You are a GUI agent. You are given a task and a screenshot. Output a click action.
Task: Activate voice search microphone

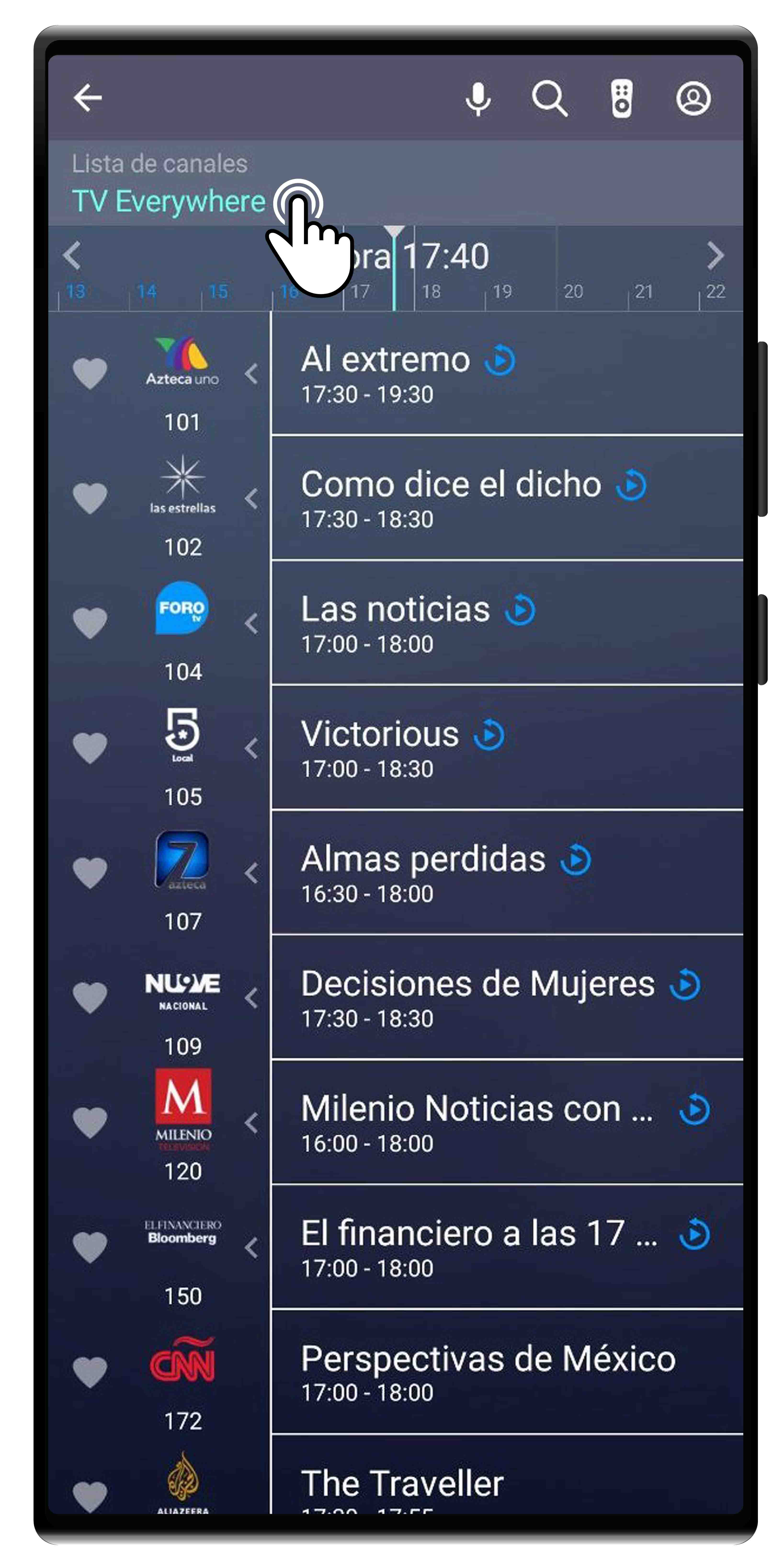pyautogui.click(x=478, y=98)
